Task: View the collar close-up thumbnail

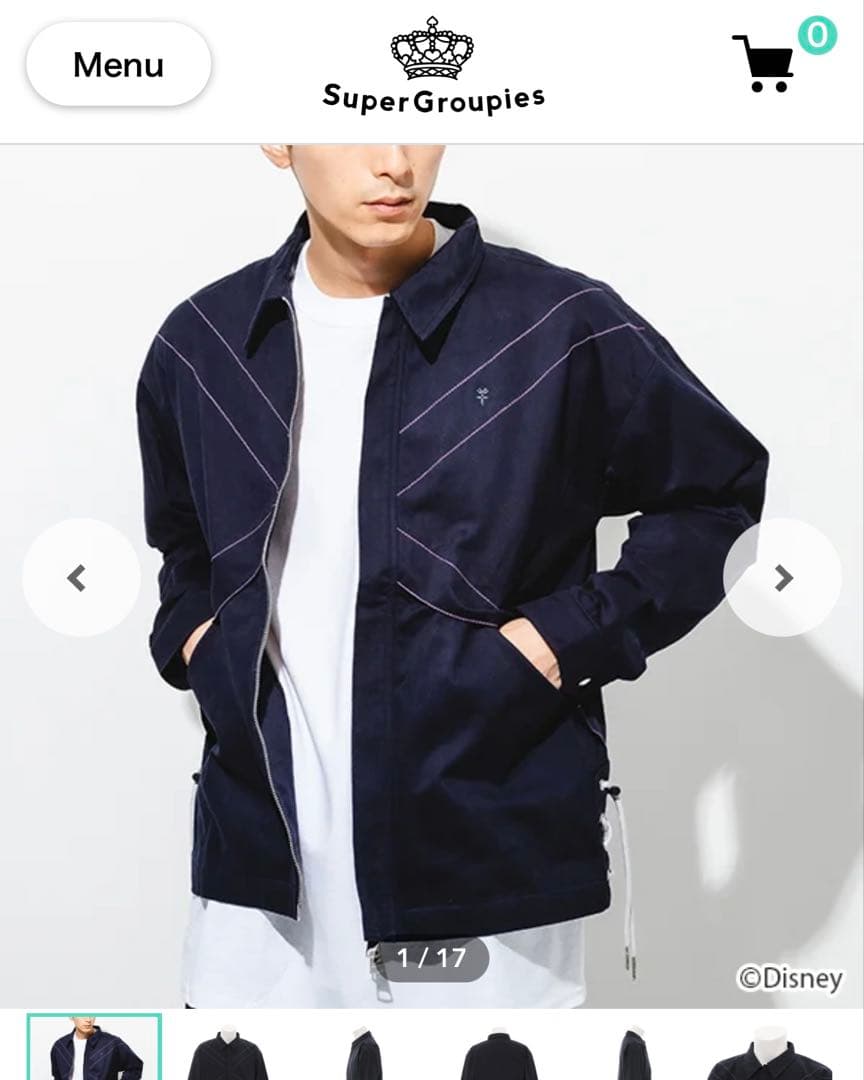Action: tap(771, 1052)
